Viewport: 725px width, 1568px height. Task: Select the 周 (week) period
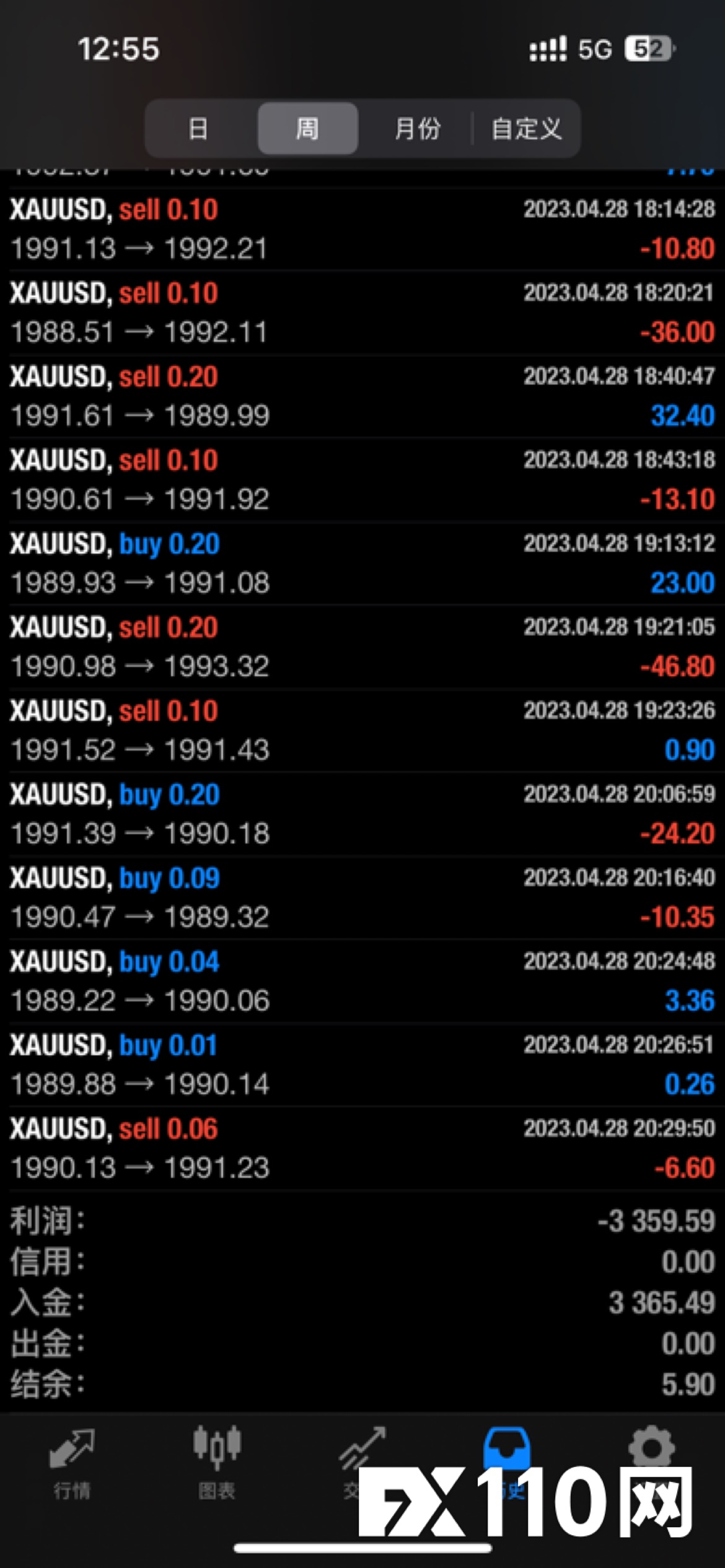[307, 129]
